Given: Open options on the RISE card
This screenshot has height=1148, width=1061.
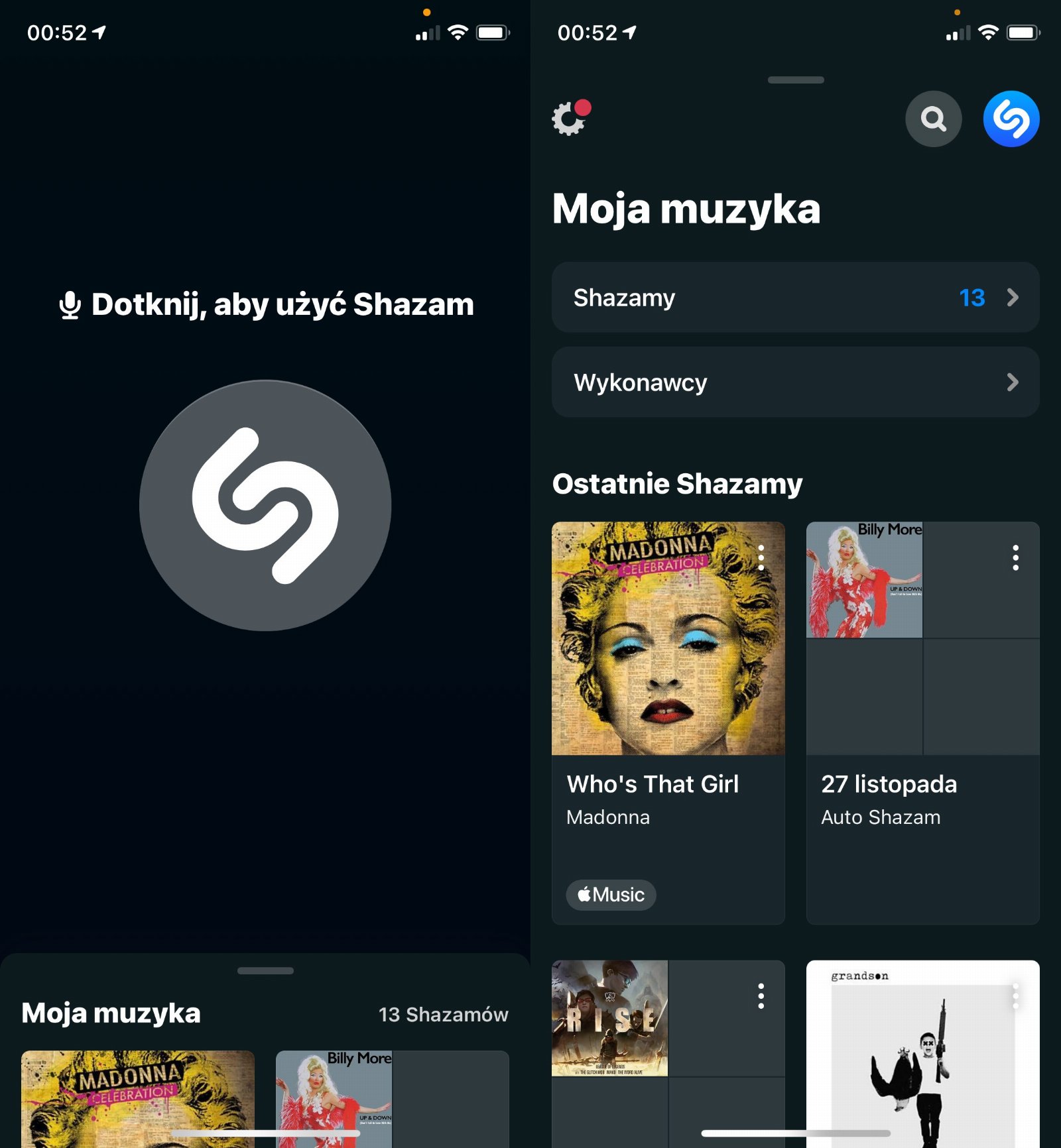Looking at the screenshot, I should (x=761, y=996).
